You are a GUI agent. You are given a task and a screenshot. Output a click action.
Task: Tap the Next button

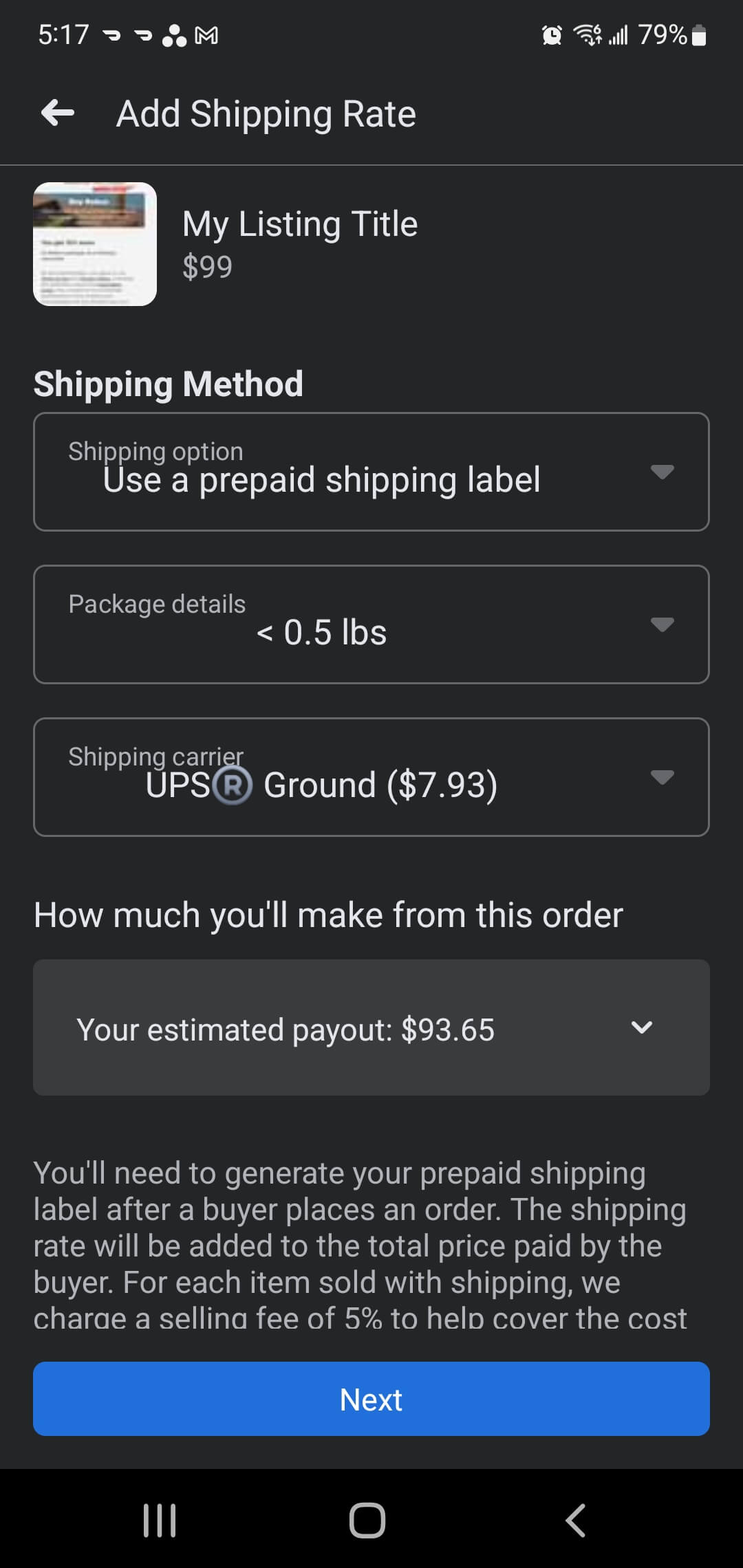pos(371,1399)
